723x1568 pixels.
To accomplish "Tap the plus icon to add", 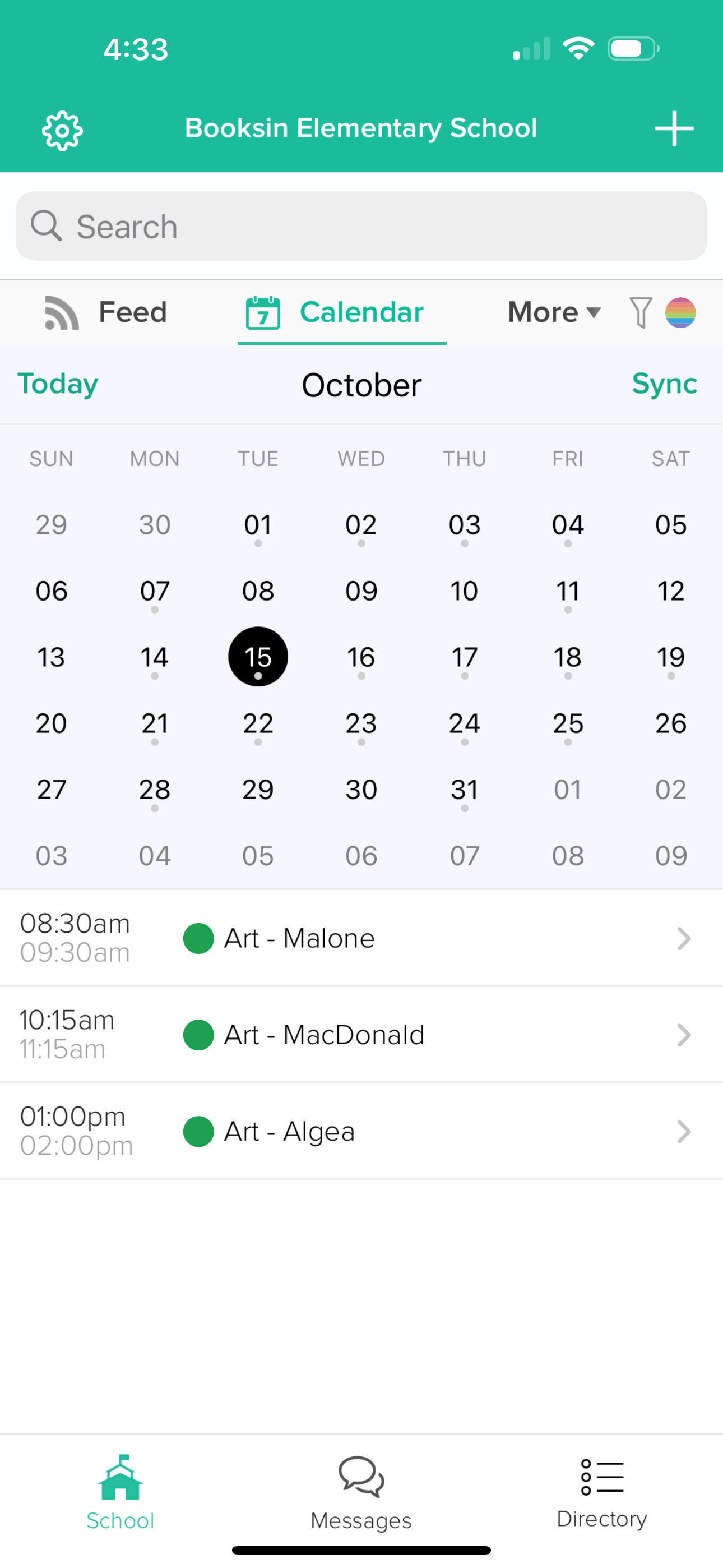I will click(674, 128).
